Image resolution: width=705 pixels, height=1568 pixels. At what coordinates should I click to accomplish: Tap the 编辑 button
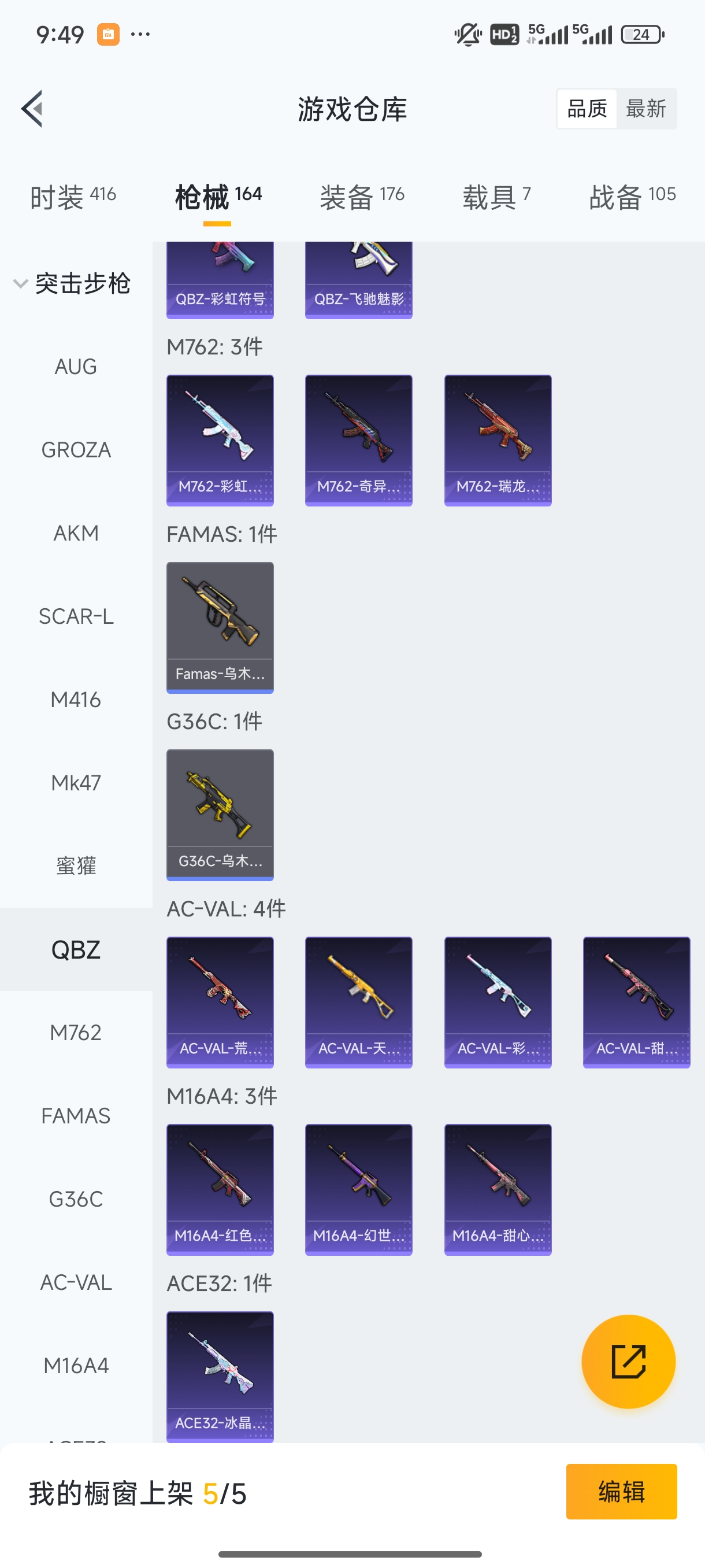621,1491
